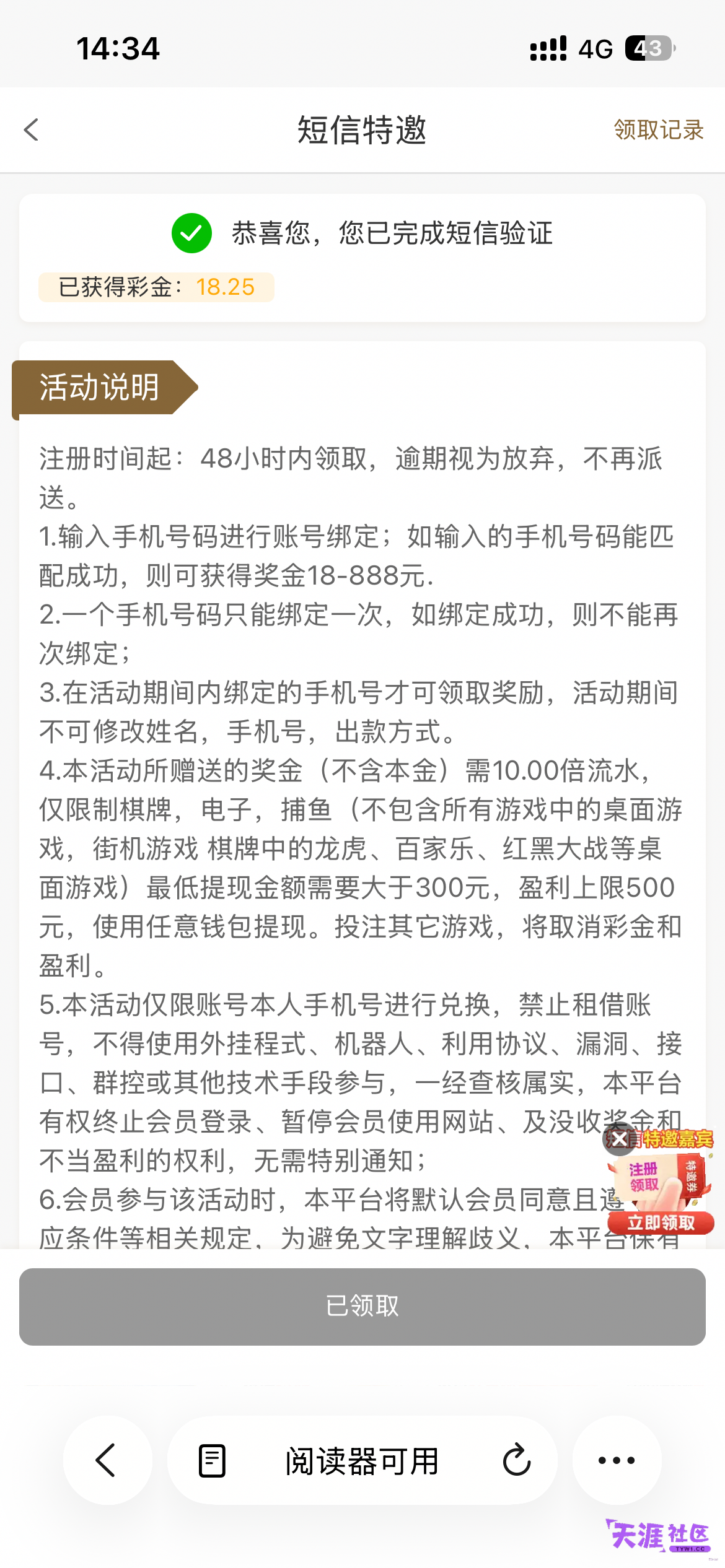Reload the page with the refresh icon
Screen dimensions: 725x1568
(517, 1460)
